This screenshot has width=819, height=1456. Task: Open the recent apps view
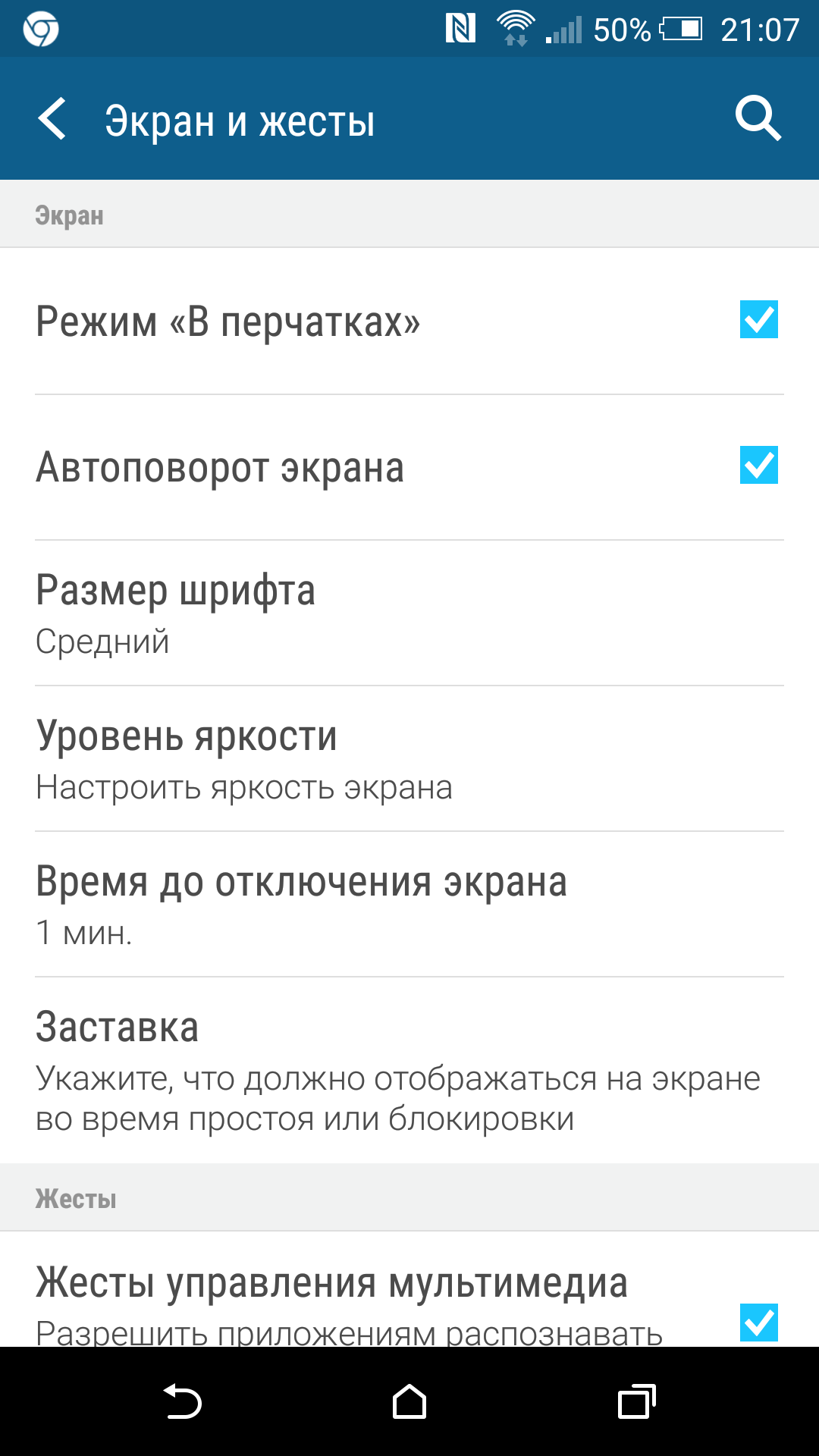(636, 1401)
